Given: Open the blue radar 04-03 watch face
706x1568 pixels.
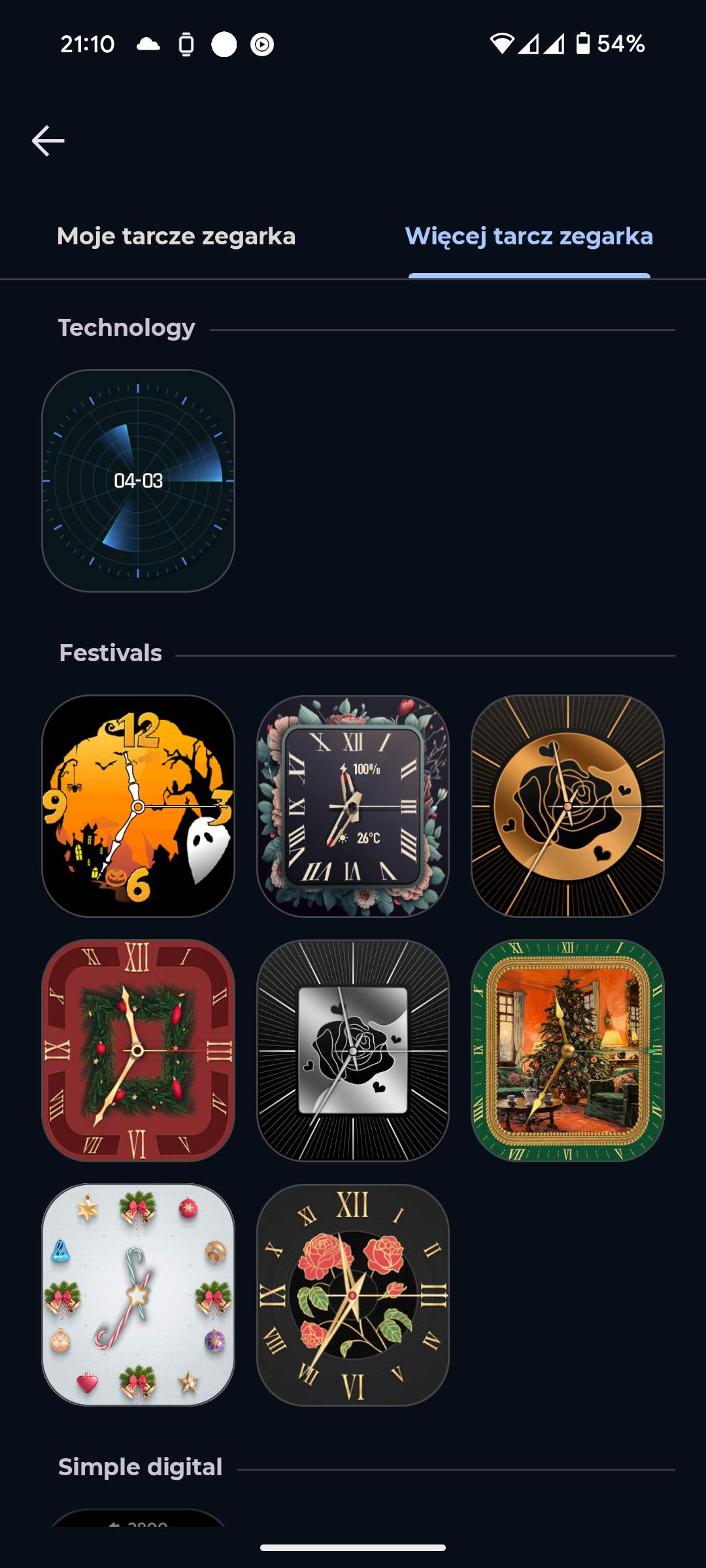Looking at the screenshot, I should (138, 481).
